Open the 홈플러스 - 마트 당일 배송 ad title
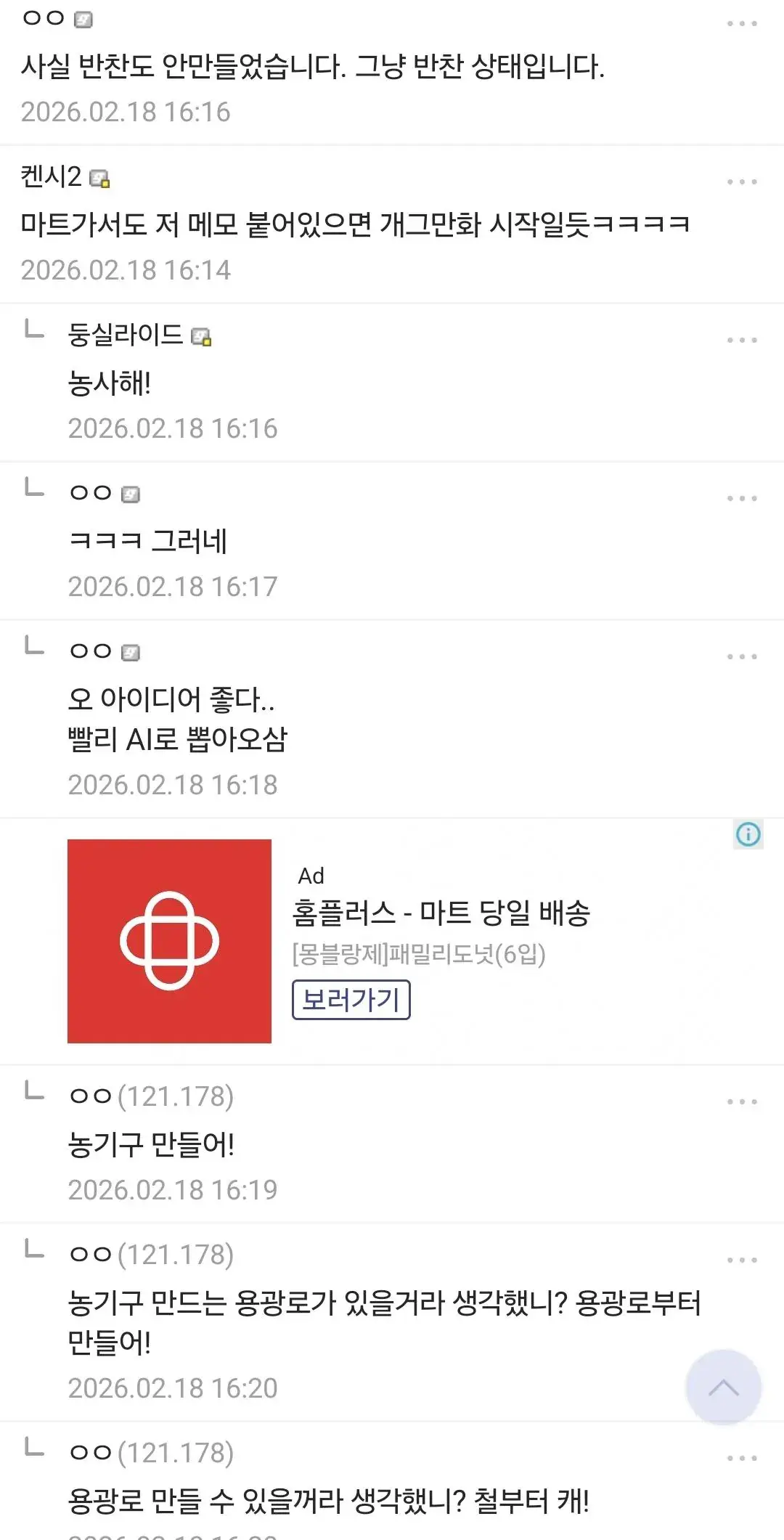Image resolution: width=784 pixels, height=1540 pixels. point(441,913)
